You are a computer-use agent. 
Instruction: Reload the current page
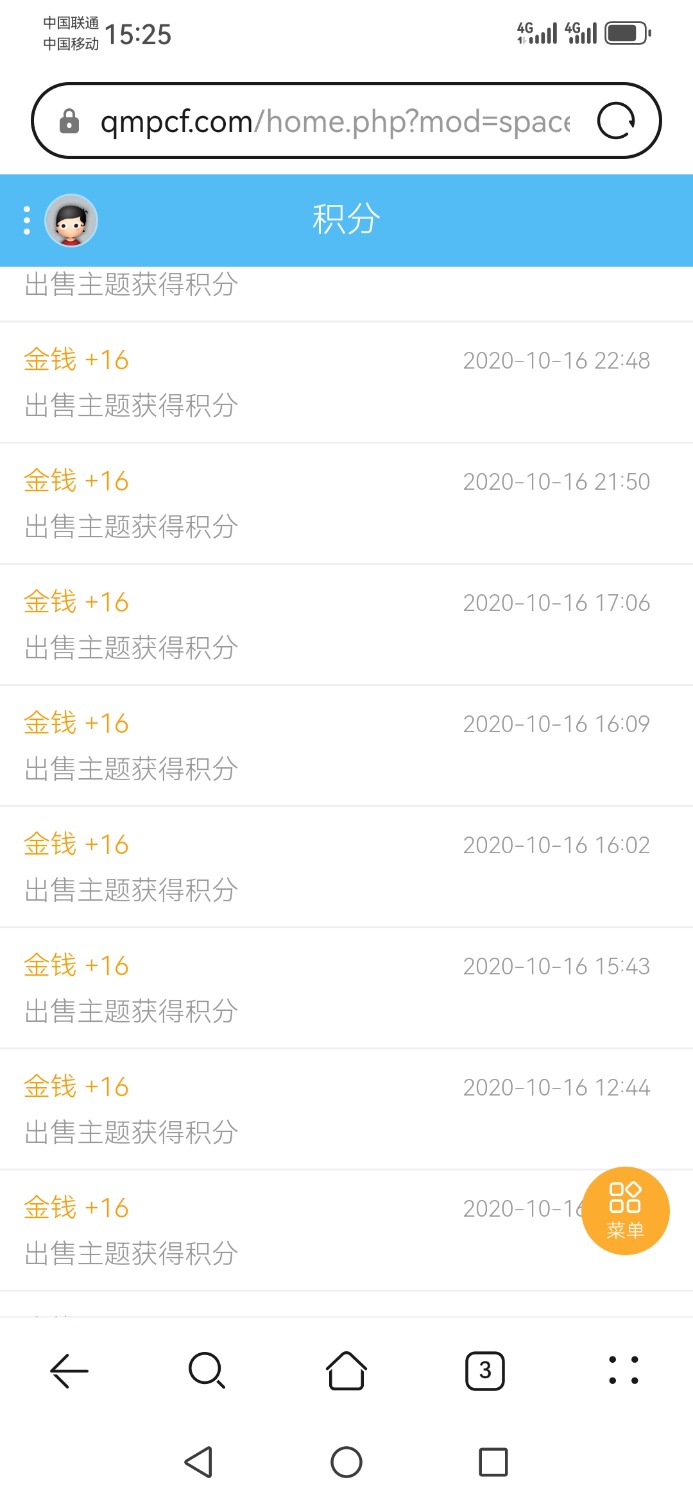615,122
